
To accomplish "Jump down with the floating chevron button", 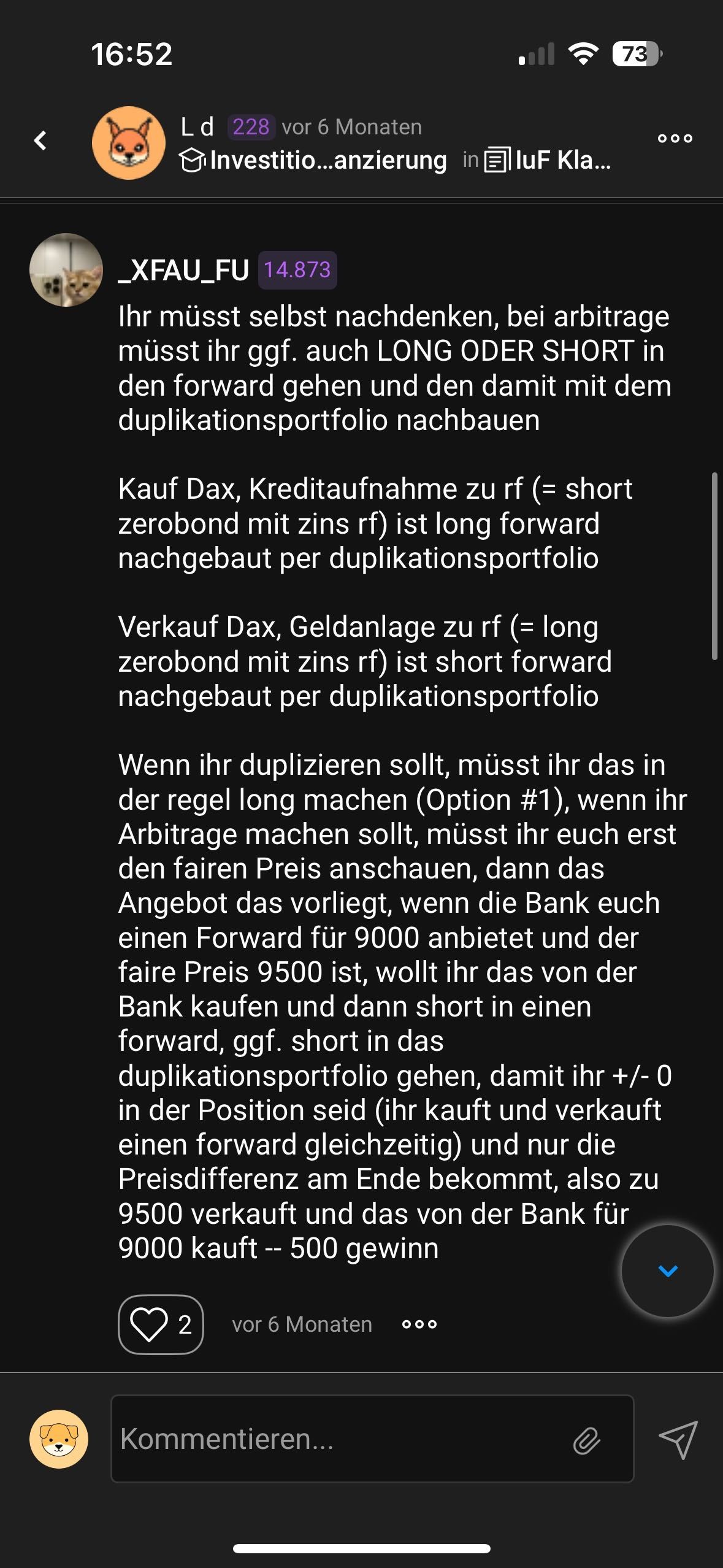I will (667, 1272).
